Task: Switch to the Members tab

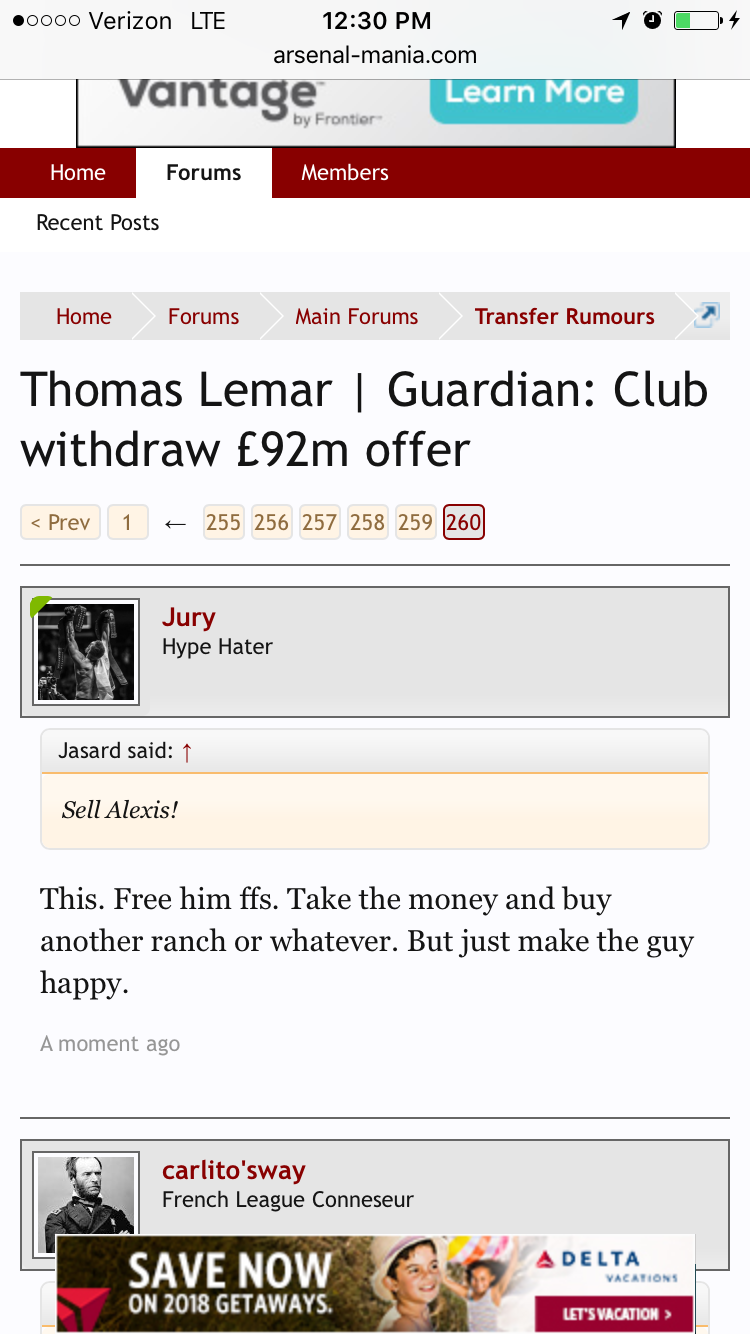Action: [x=345, y=173]
